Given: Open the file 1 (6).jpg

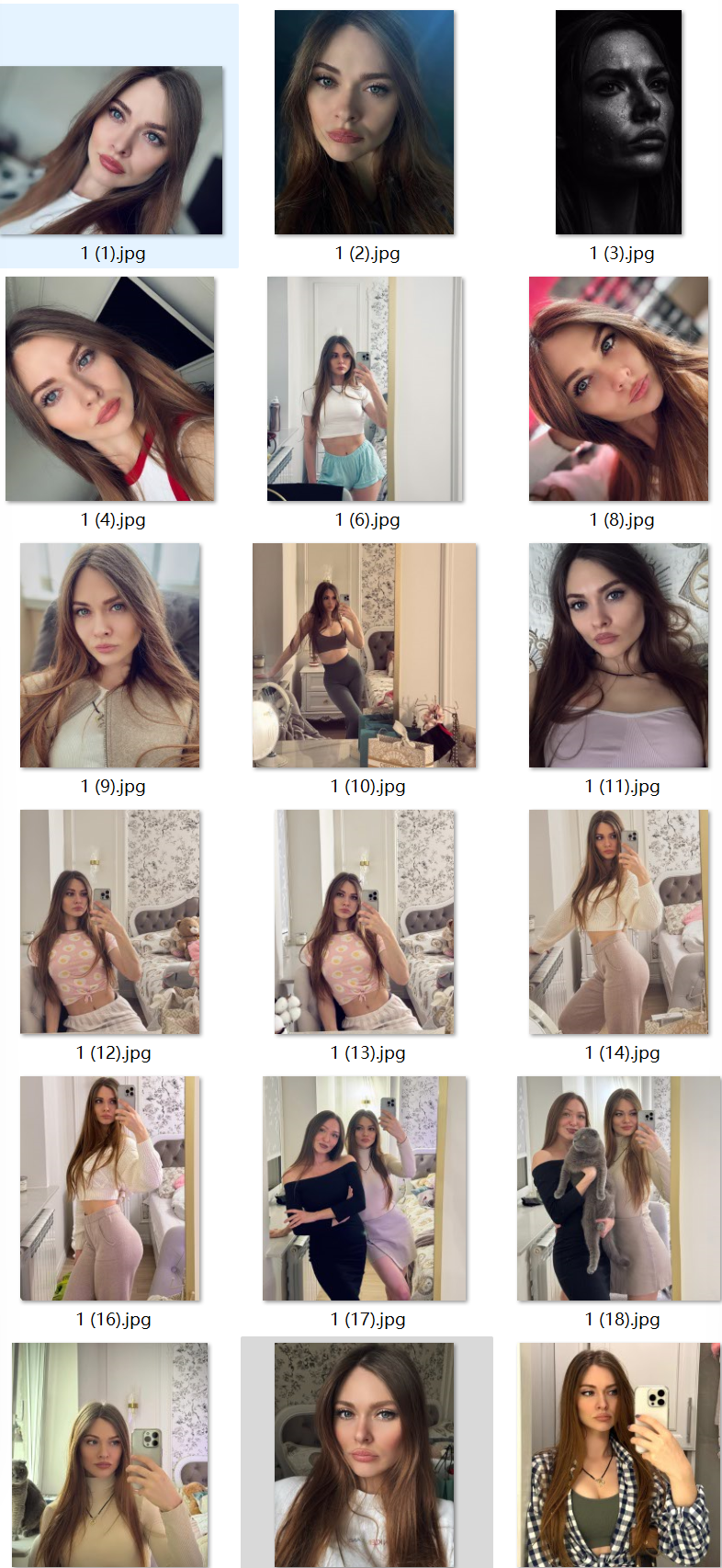Looking at the screenshot, I should click(365, 389).
